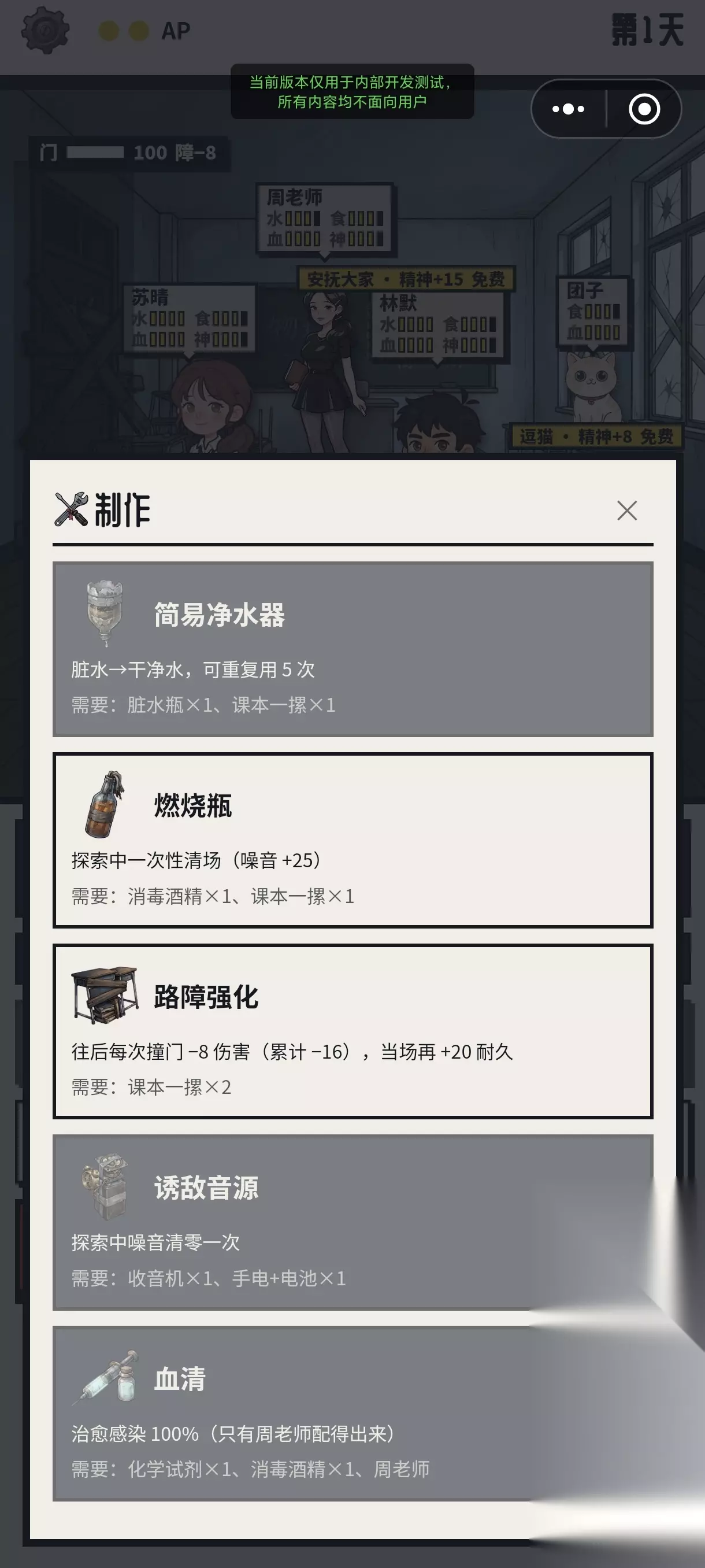
Task: Select the 路障强化 recipe card
Action: point(353,1031)
